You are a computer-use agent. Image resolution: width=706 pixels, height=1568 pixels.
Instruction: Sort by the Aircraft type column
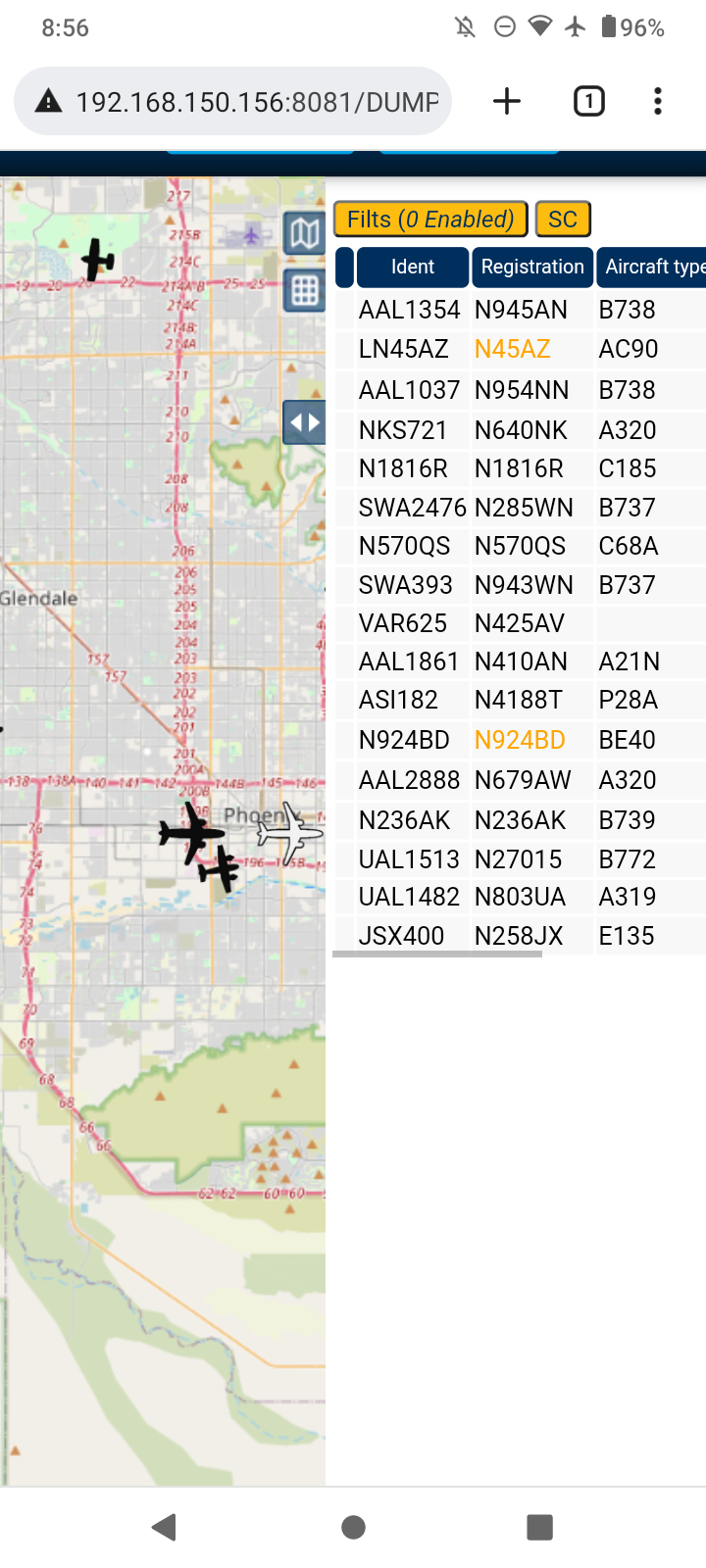(652, 267)
